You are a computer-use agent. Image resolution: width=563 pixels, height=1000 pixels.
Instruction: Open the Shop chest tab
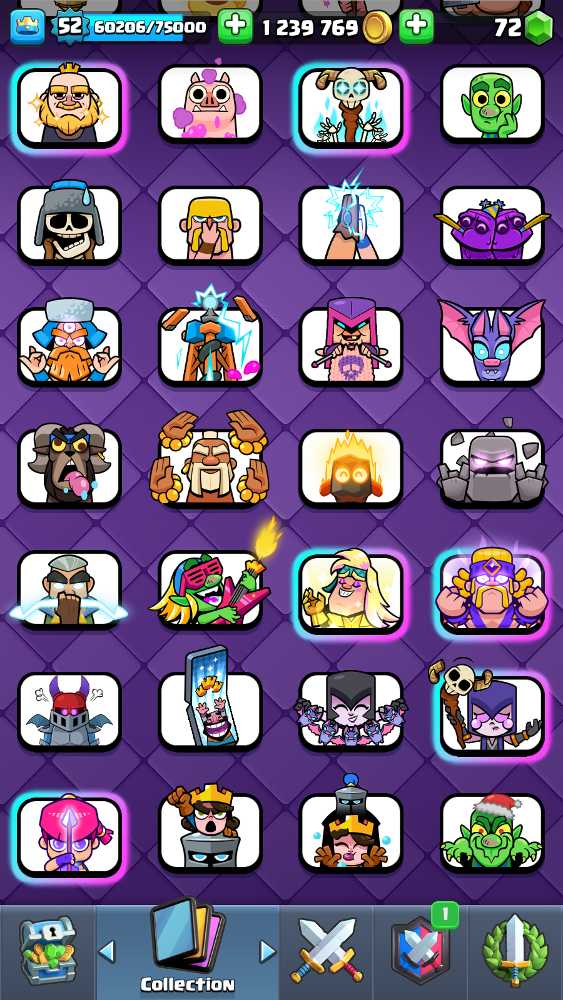coord(48,950)
